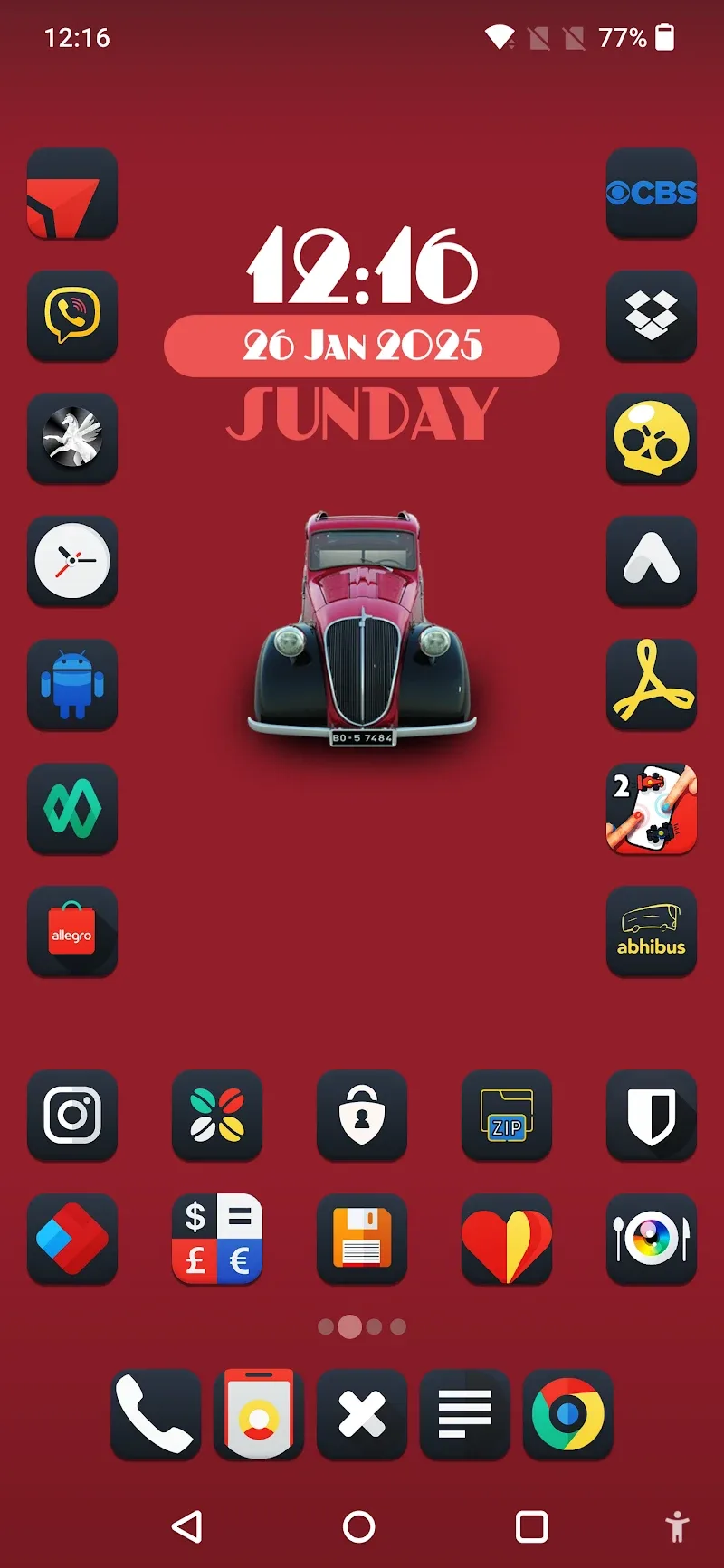Open the floppy disk save app

362,1239
